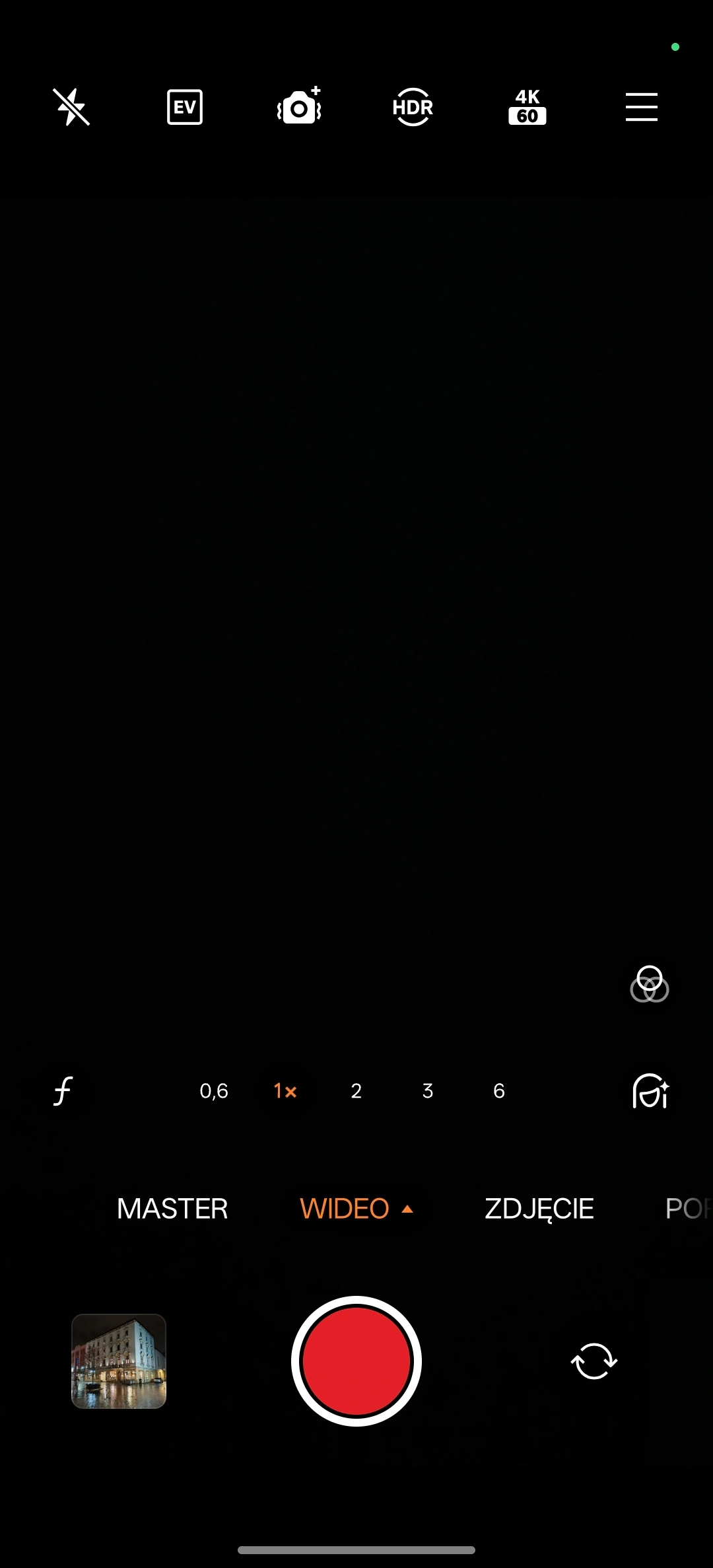The height and width of the screenshot is (1568, 713).
Task: Start video recording
Action: point(356,1361)
